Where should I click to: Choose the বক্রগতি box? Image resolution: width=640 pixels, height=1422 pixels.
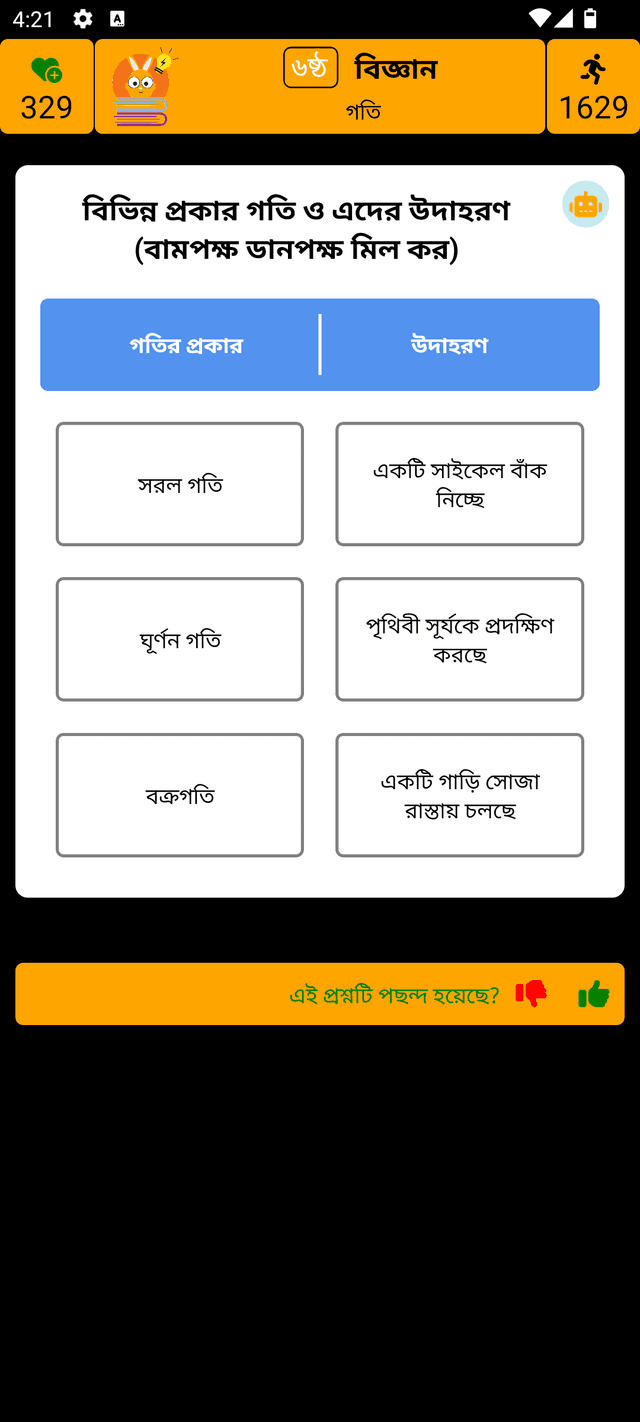[180, 796]
